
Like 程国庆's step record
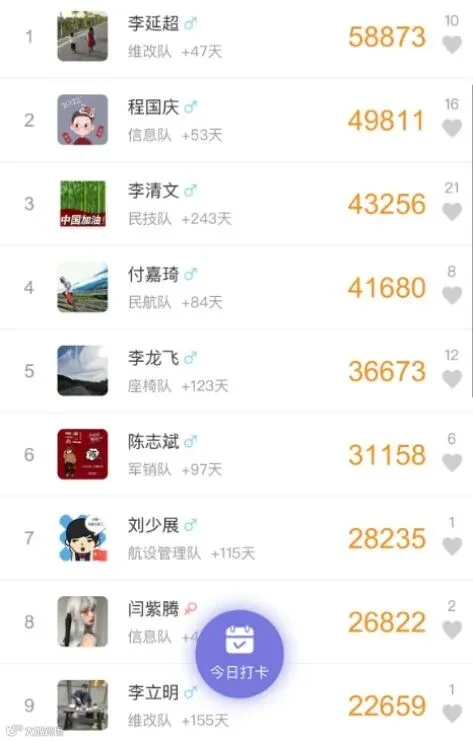[x=452, y=128]
